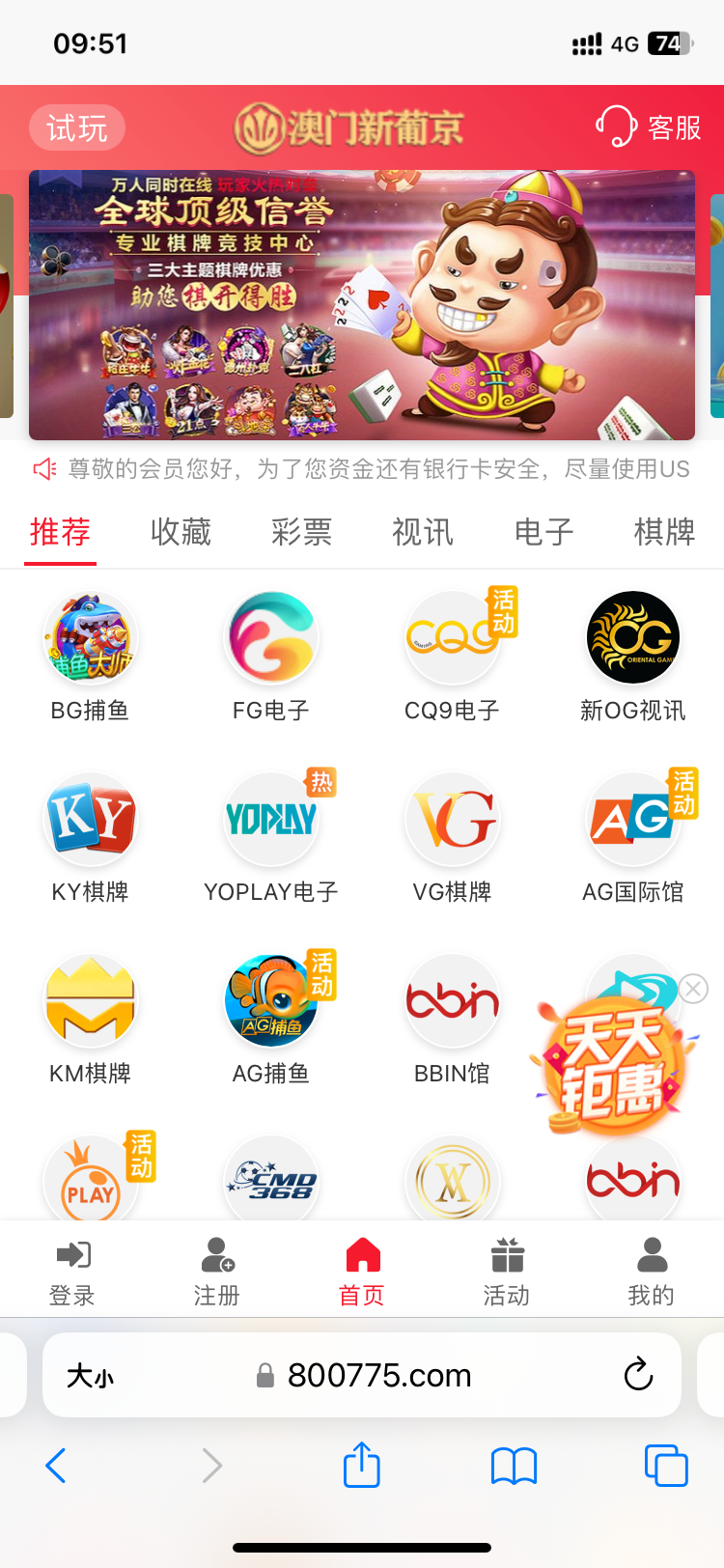Open the 新OG视讯 live casino
The image size is (724, 1568).
click(x=632, y=637)
